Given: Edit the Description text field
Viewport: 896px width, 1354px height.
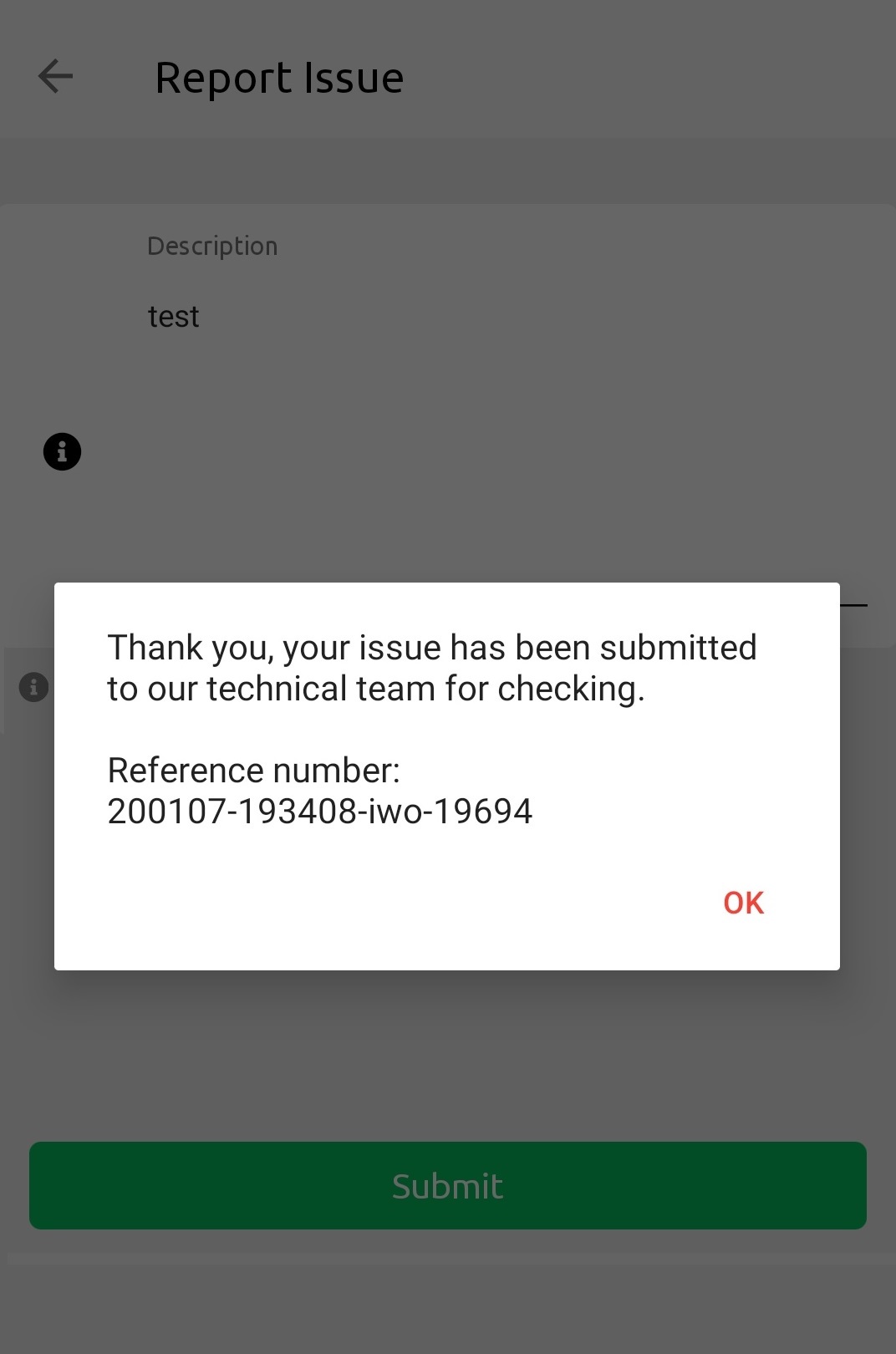Looking at the screenshot, I should coord(468,318).
